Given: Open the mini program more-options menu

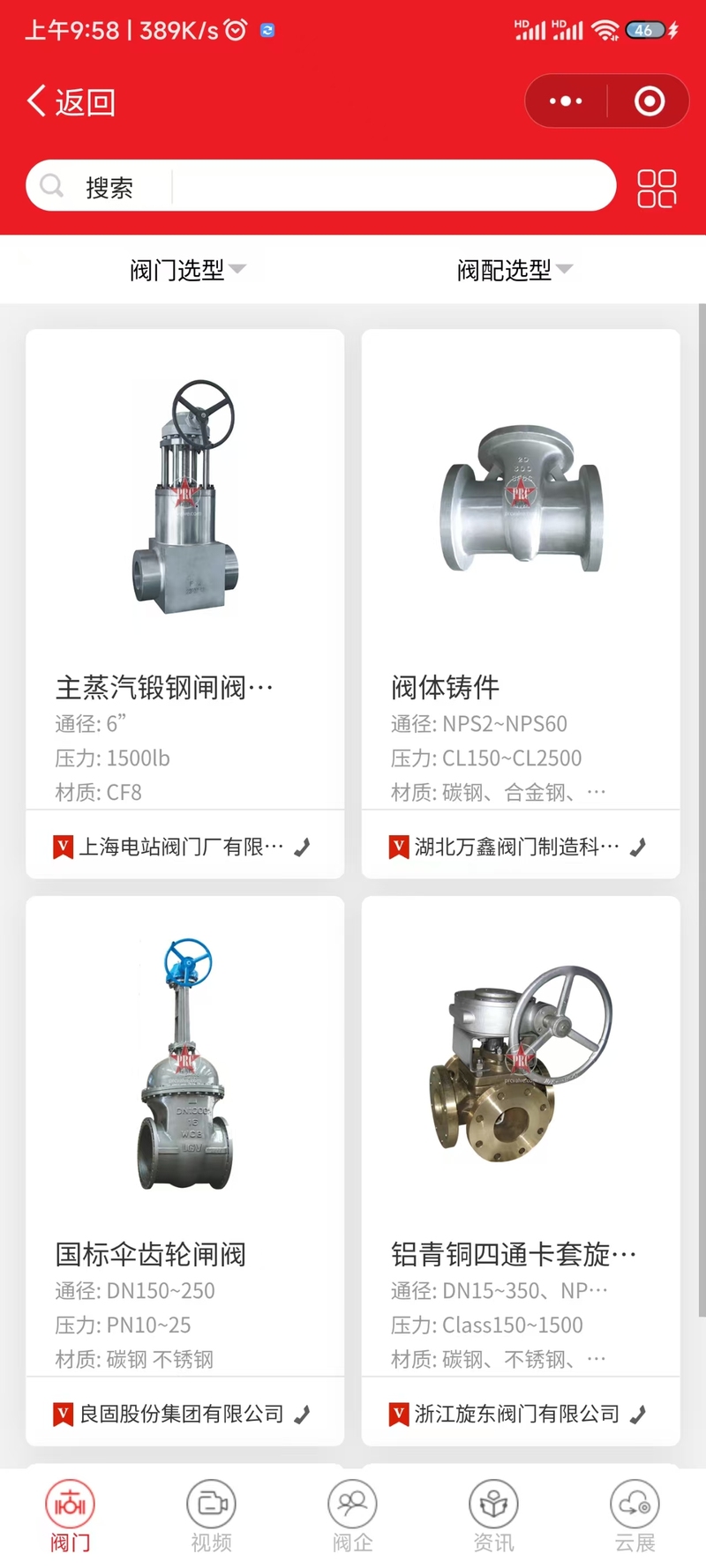Looking at the screenshot, I should (566, 101).
